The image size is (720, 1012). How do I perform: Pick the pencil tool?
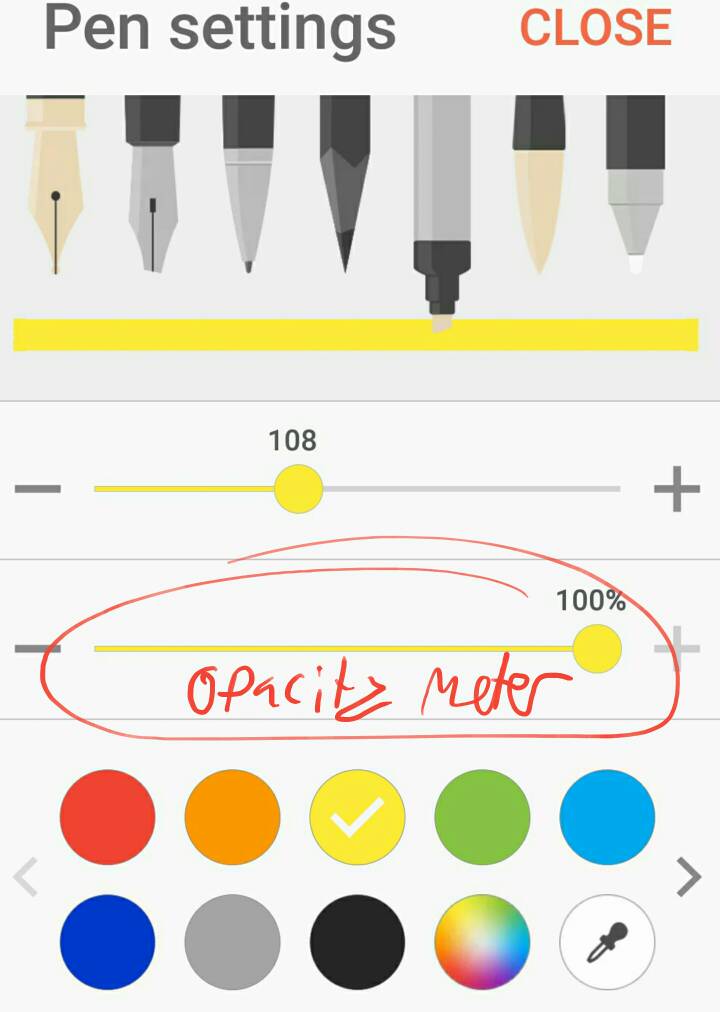click(345, 185)
